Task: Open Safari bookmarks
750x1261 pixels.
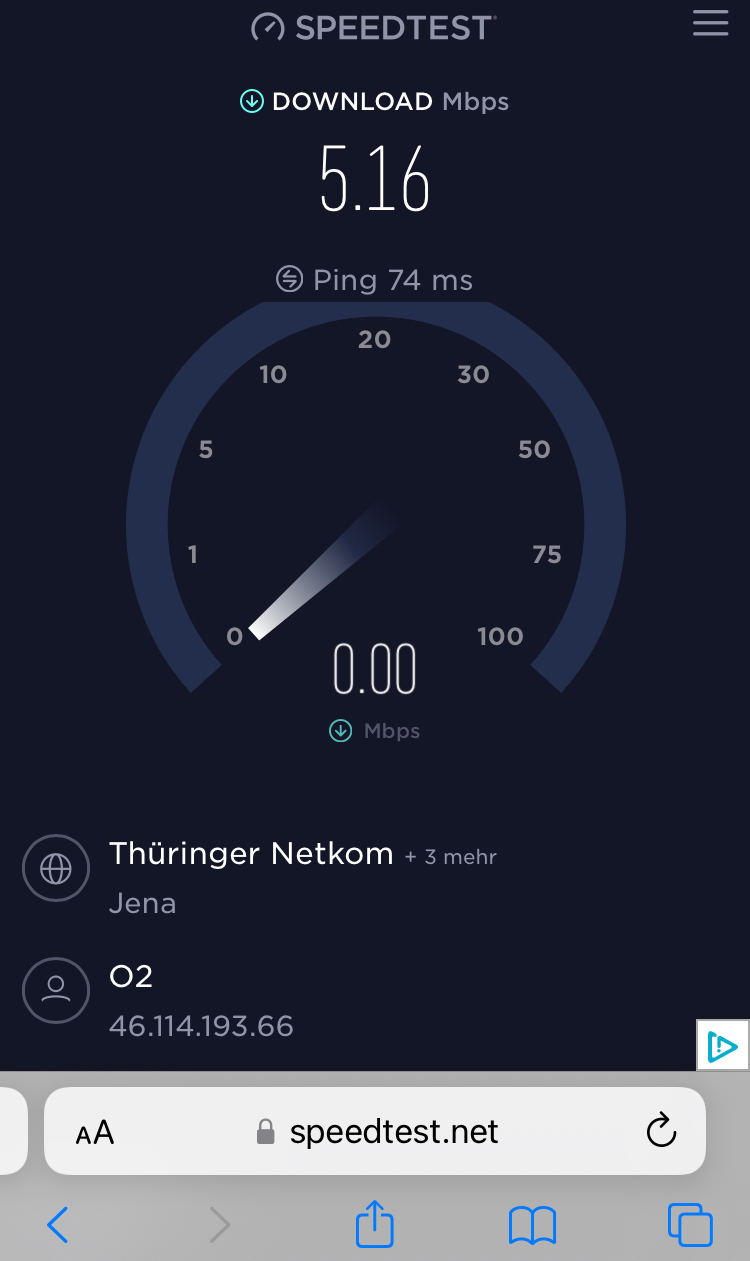Action: click(x=532, y=1225)
